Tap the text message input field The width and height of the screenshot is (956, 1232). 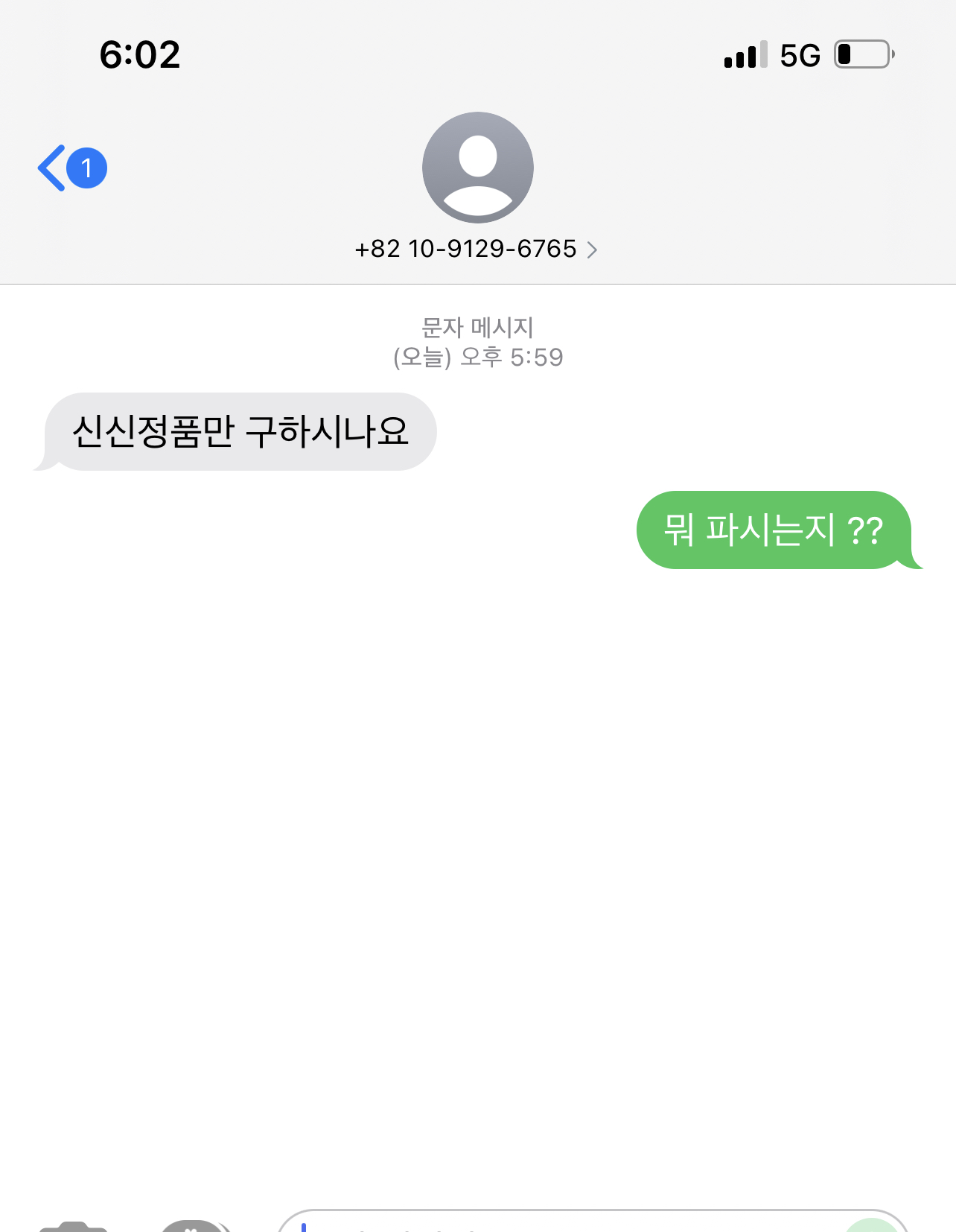pos(566,1223)
